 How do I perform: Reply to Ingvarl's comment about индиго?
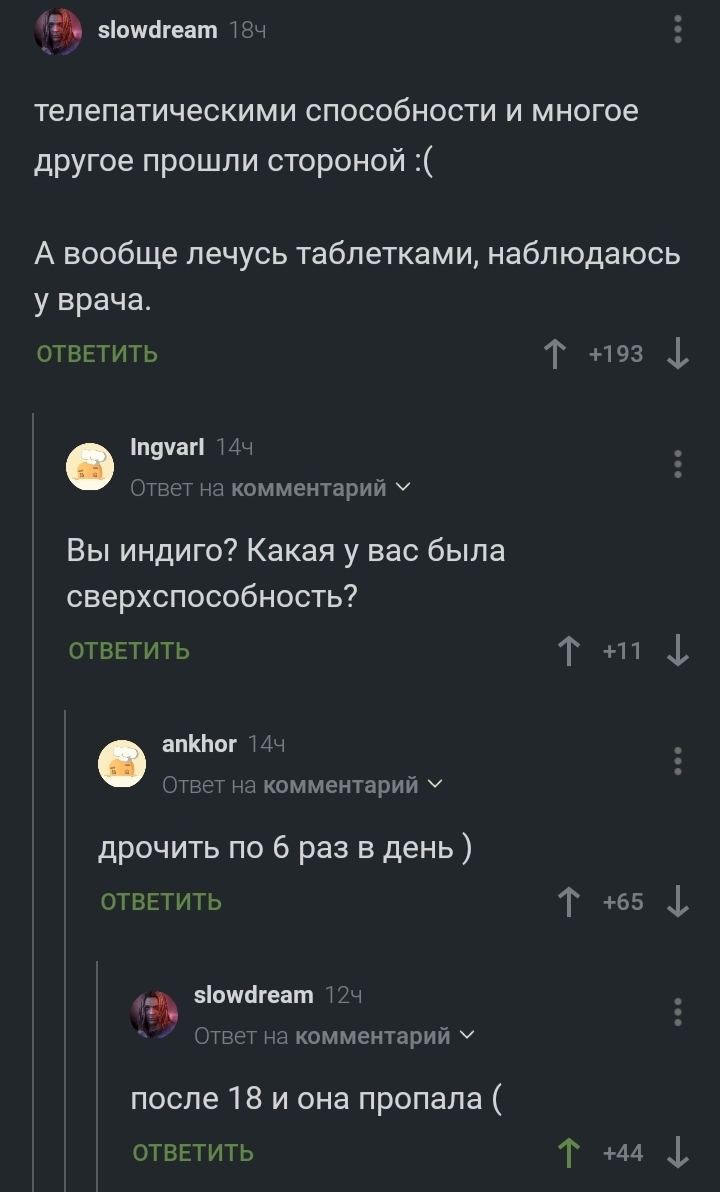(129, 651)
